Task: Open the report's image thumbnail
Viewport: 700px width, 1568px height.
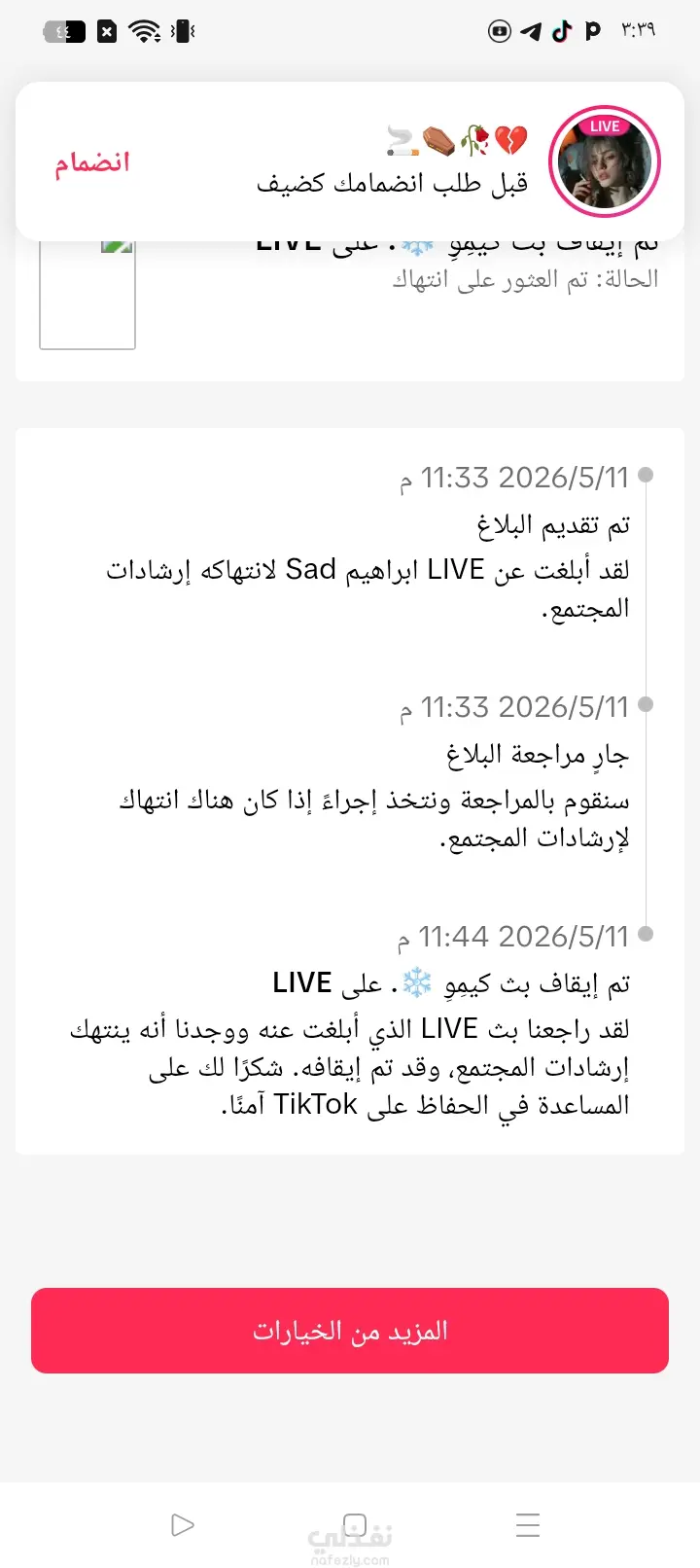Action: coord(87,294)
